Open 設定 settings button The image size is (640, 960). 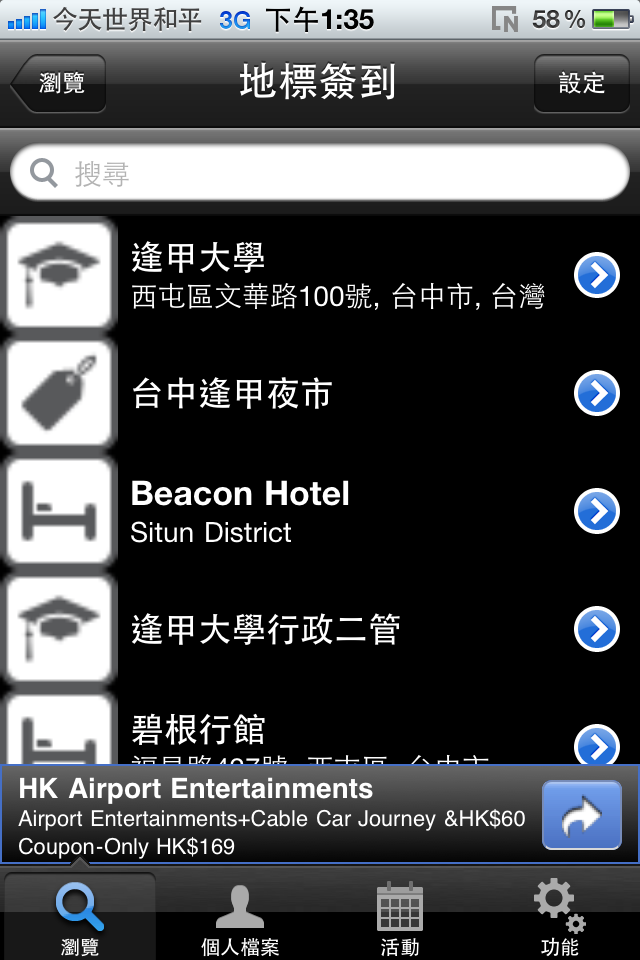583,84
